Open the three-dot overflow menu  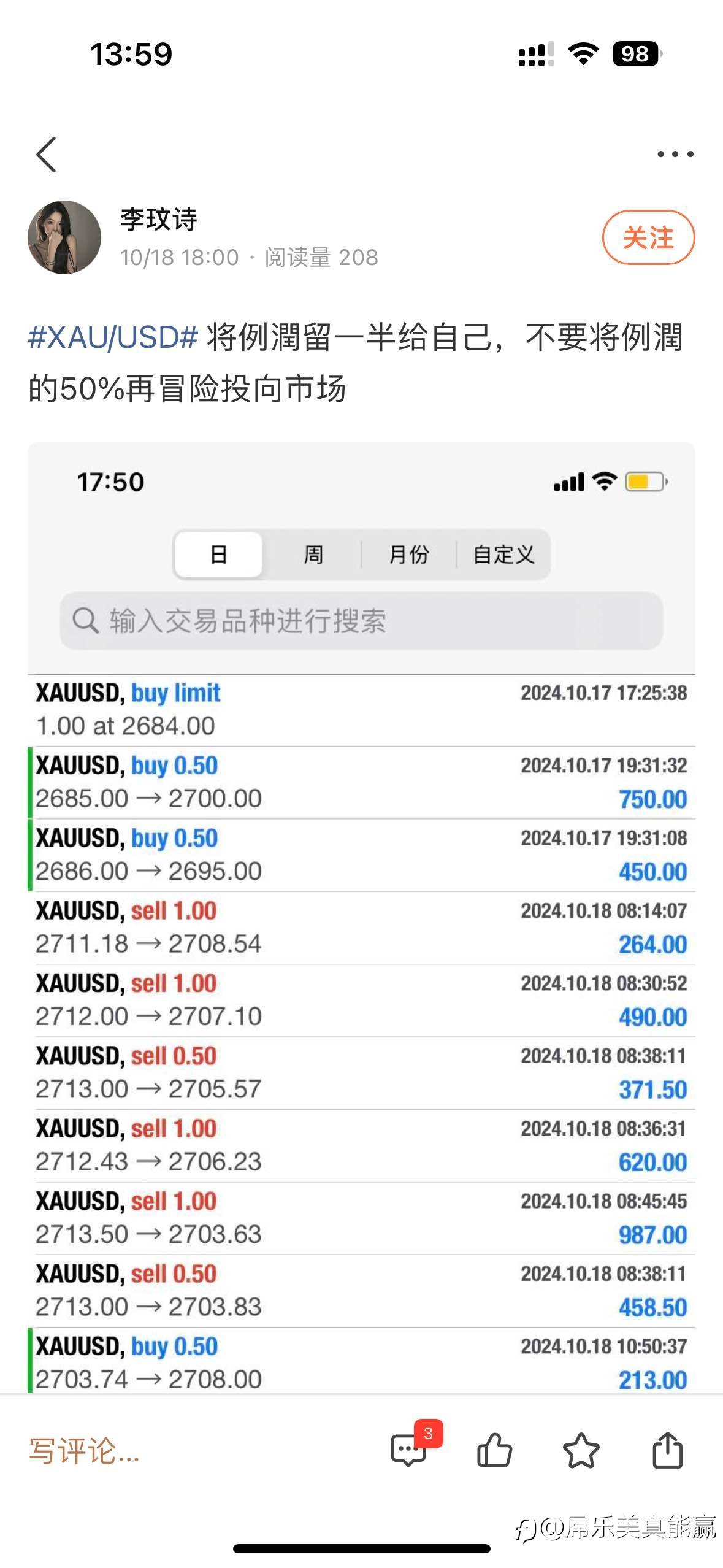pos(675,154)
